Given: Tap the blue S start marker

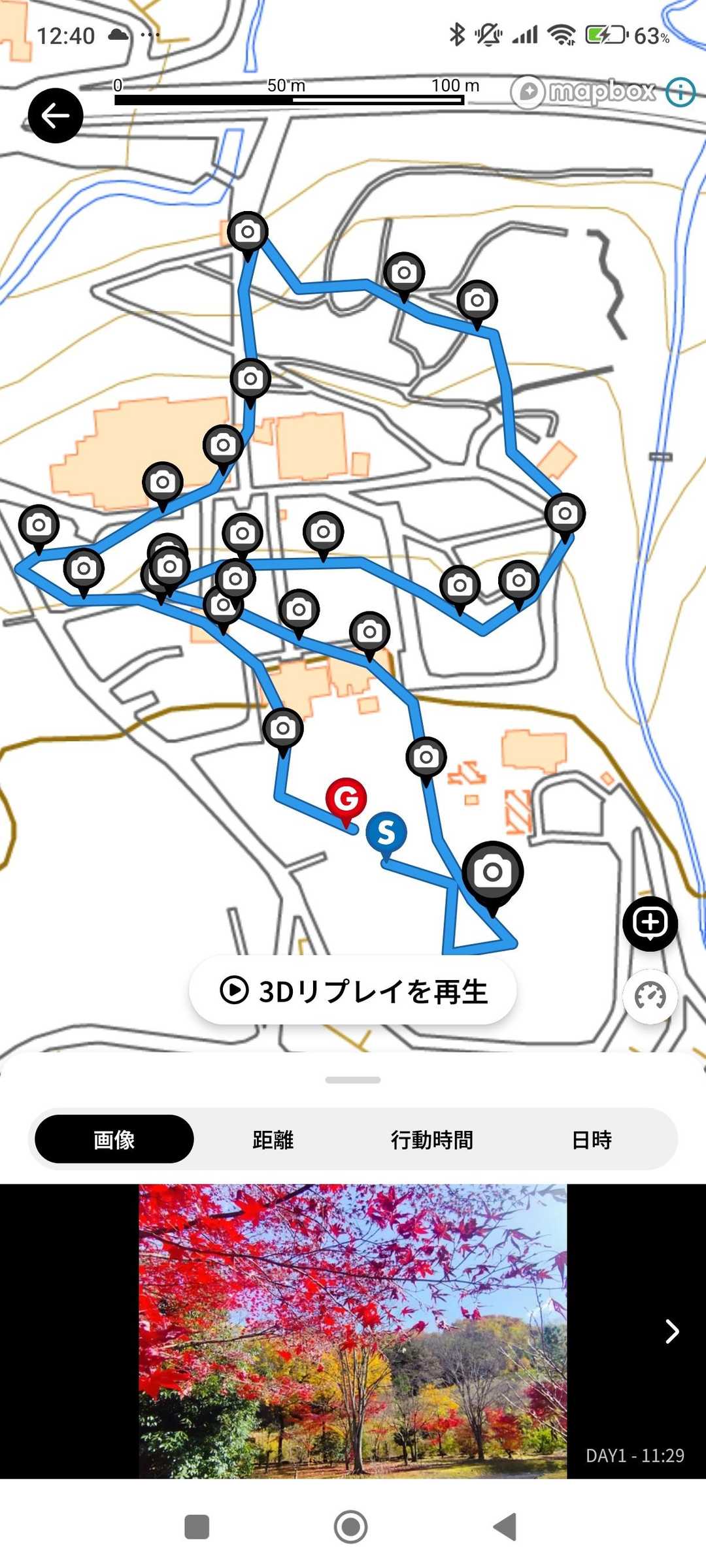Looking at the screenshot, I should click(386, 833).
